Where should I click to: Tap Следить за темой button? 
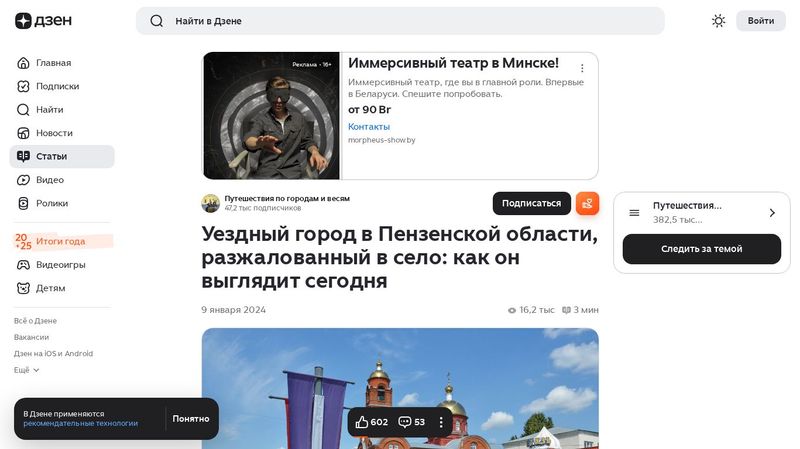701,249
